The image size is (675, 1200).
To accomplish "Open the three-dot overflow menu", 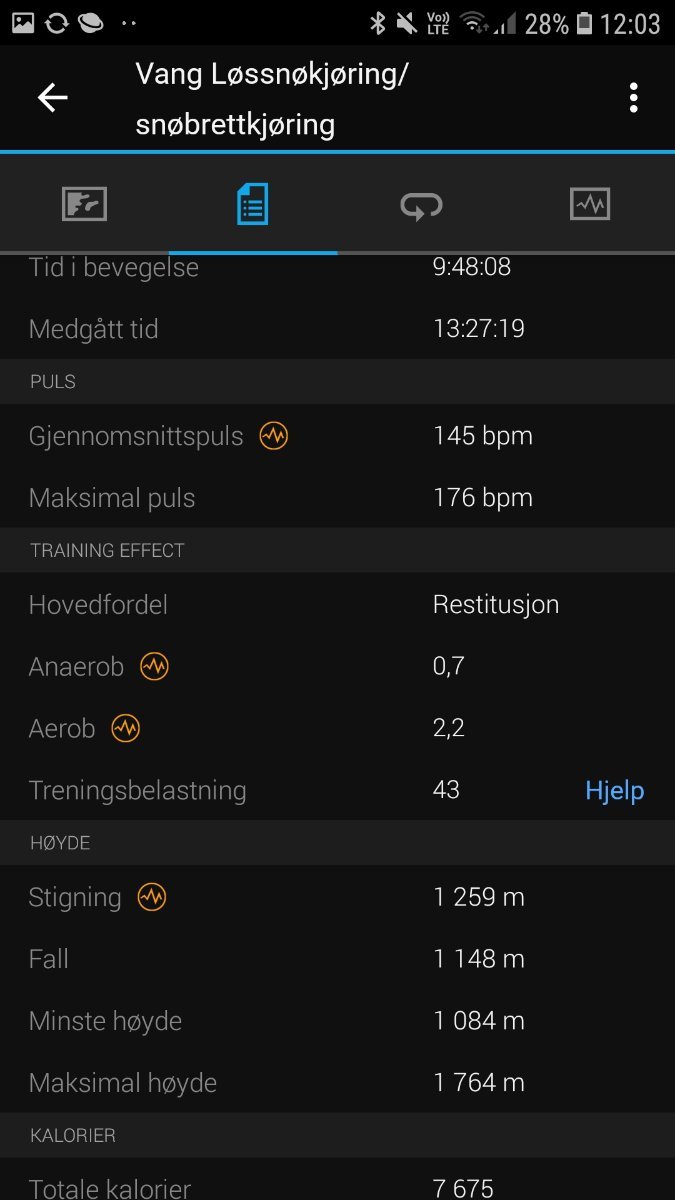I will 633,98.
